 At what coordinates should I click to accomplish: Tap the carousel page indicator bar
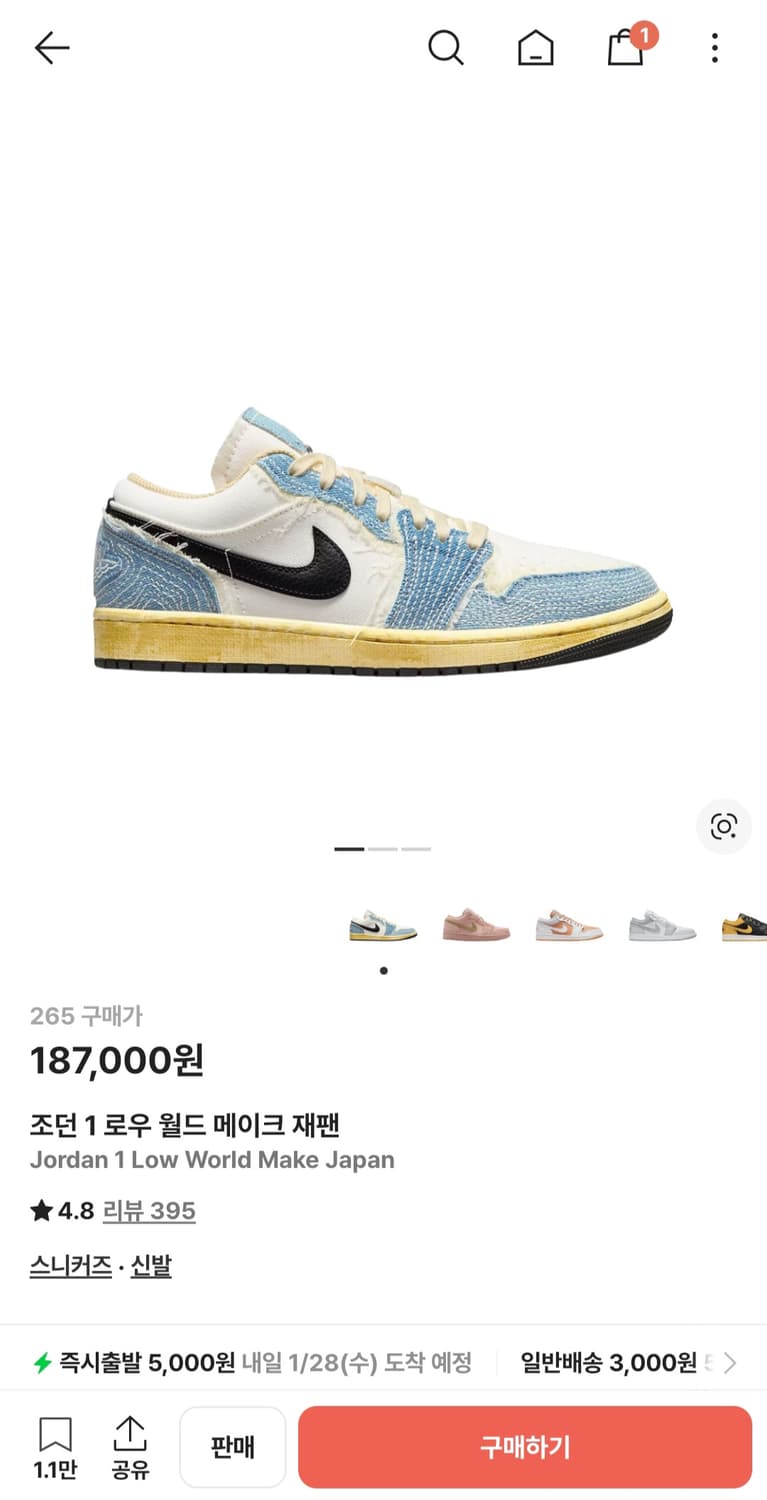(x=383, y=848)
